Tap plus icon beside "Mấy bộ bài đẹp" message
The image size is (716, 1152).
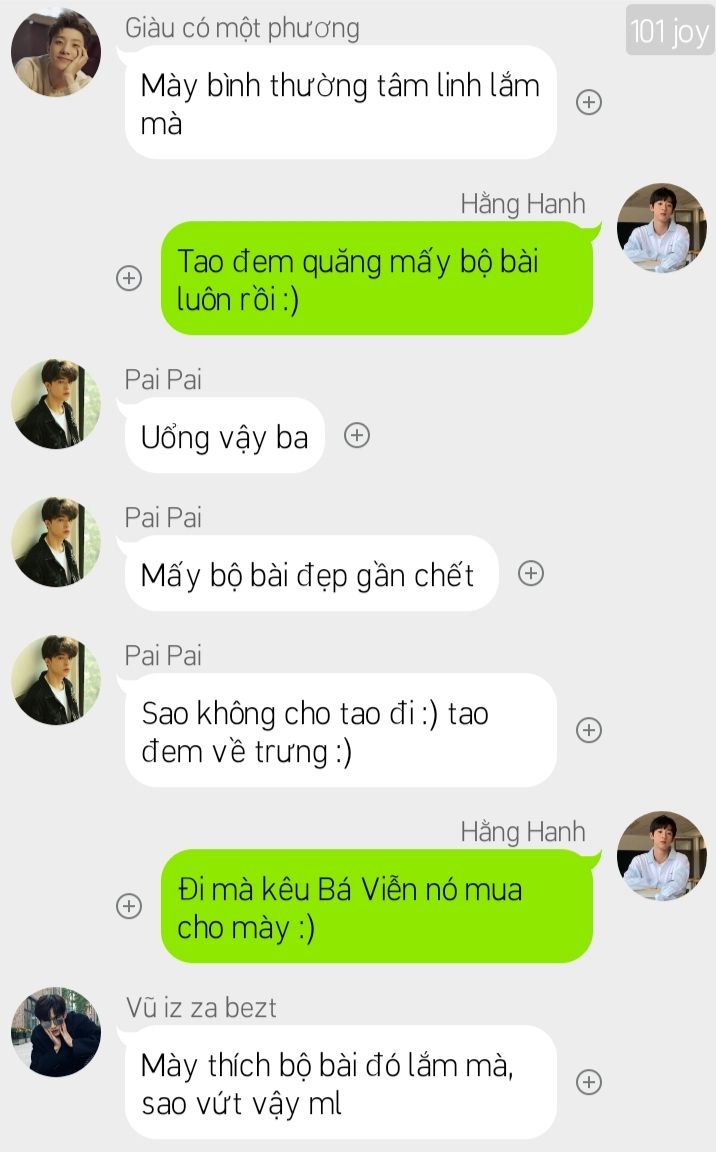coord(531,573)
